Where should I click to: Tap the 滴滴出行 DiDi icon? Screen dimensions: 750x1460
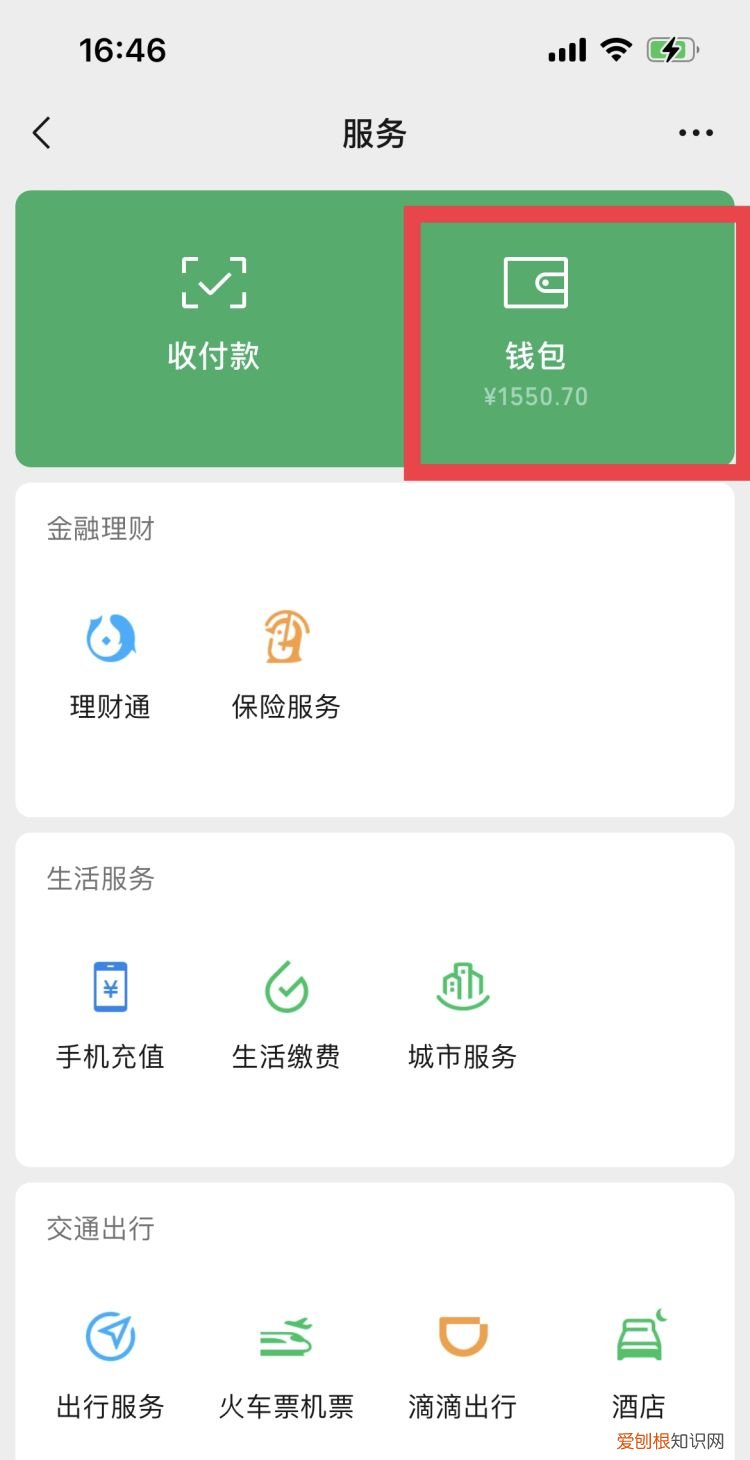tap(461, 1336)
